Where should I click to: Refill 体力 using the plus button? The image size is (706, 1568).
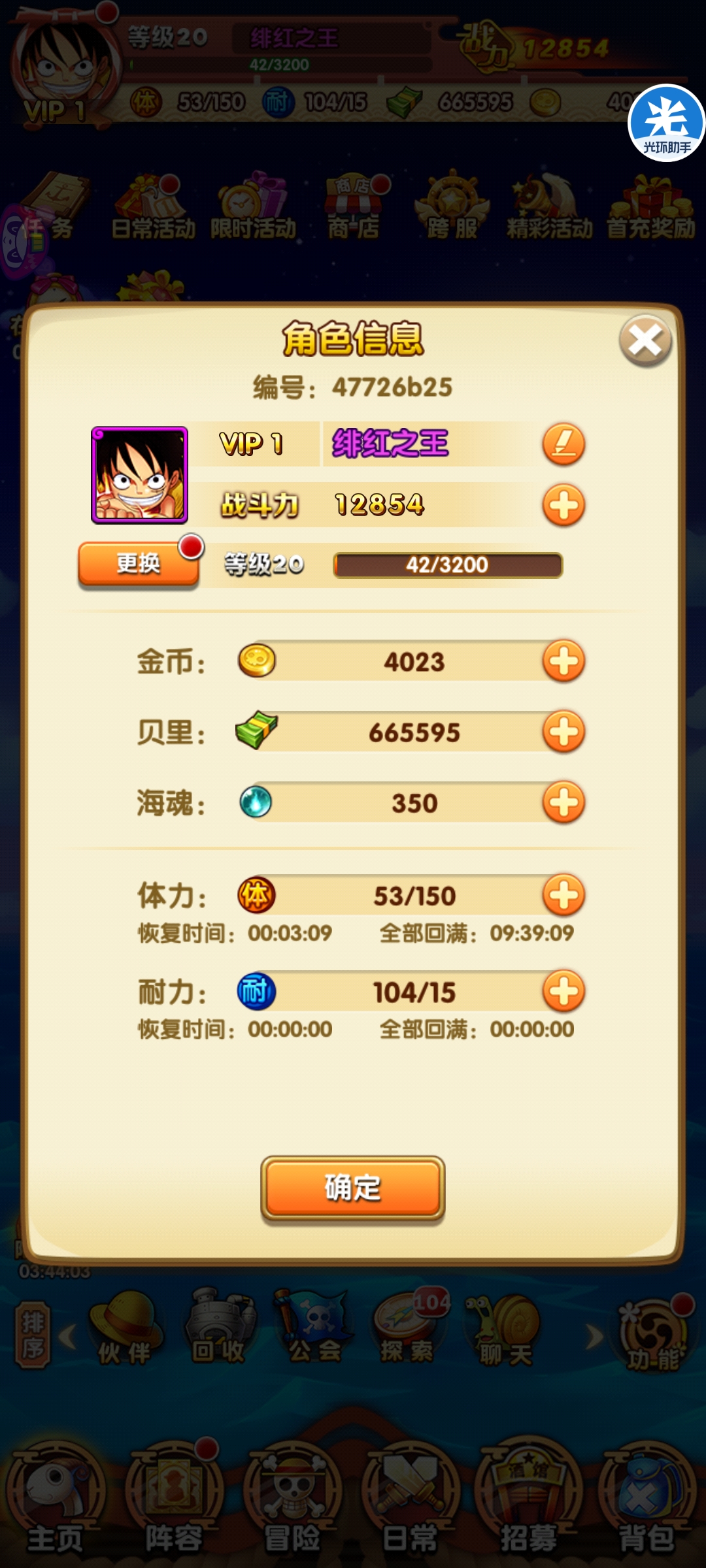click(563, 895)
